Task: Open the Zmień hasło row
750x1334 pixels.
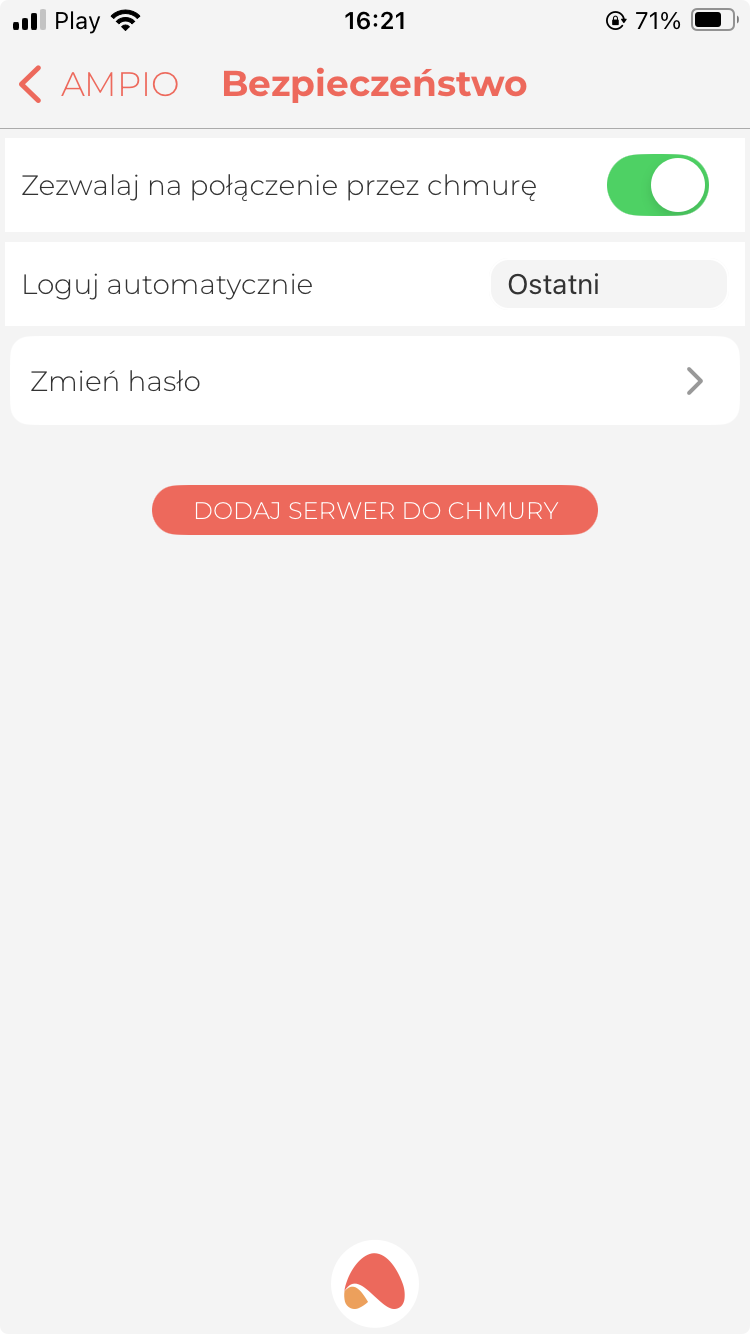Action: (x=374, y=381)
